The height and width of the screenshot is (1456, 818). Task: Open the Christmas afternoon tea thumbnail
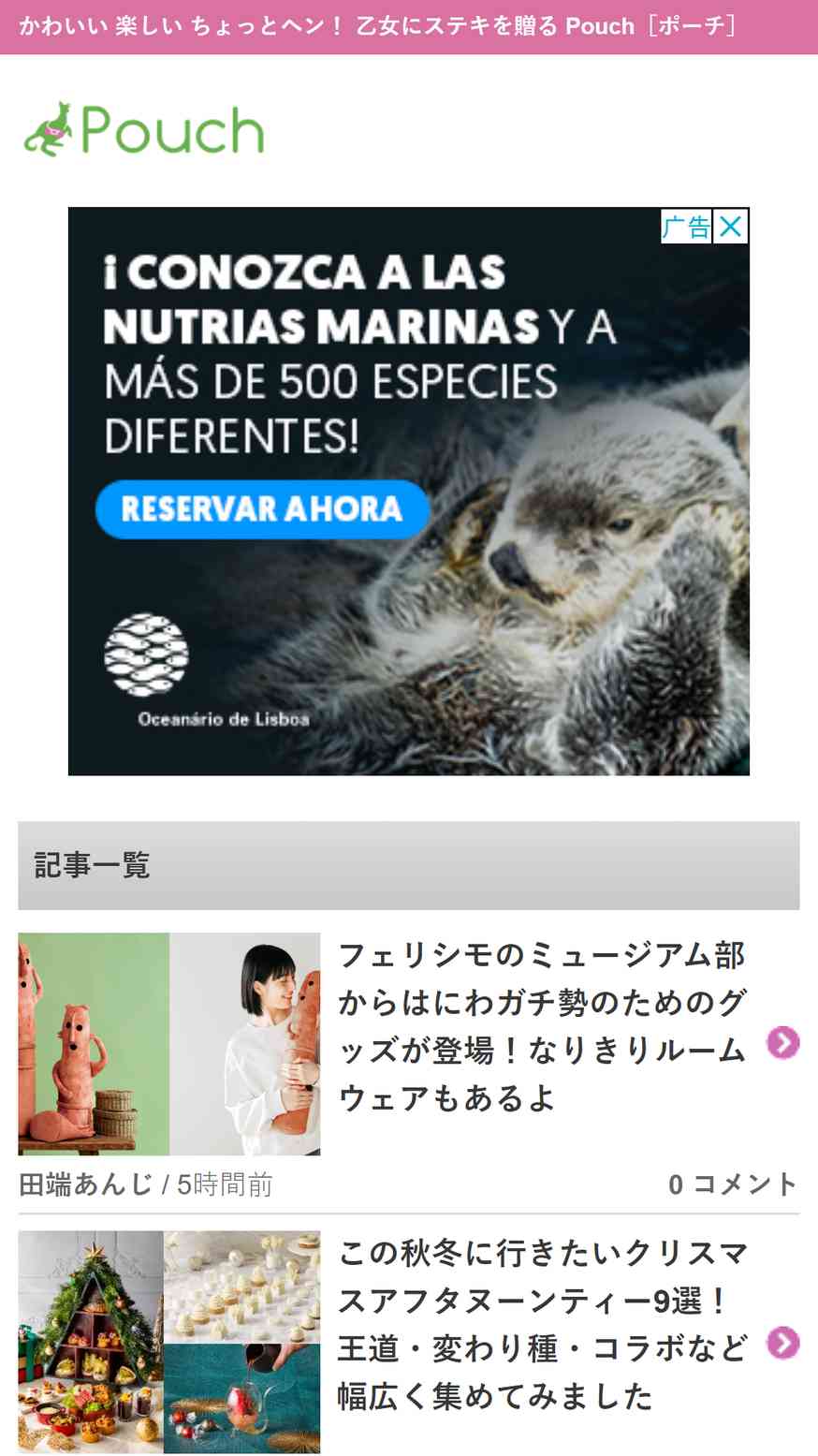tap(169, 1342)
